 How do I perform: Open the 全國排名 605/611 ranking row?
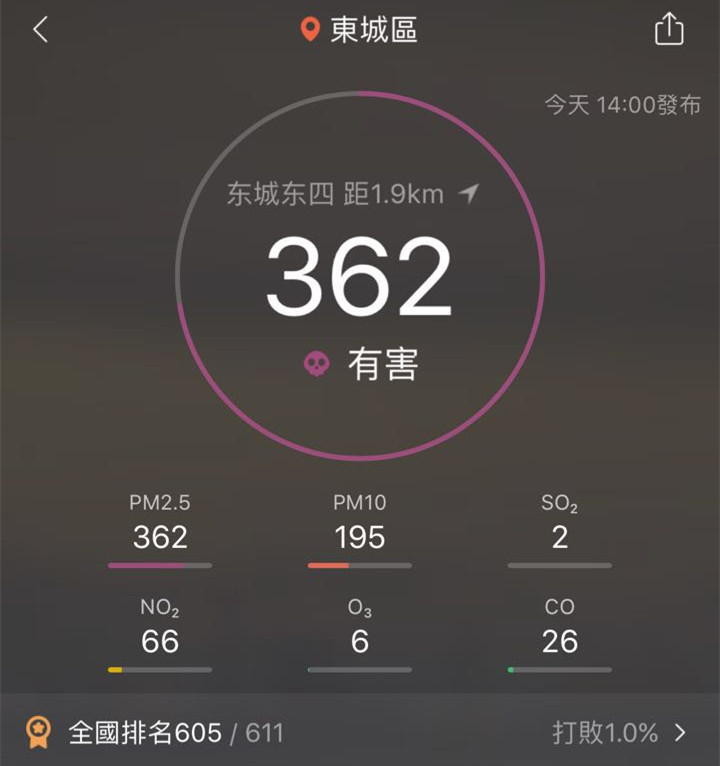coord(360,733)
